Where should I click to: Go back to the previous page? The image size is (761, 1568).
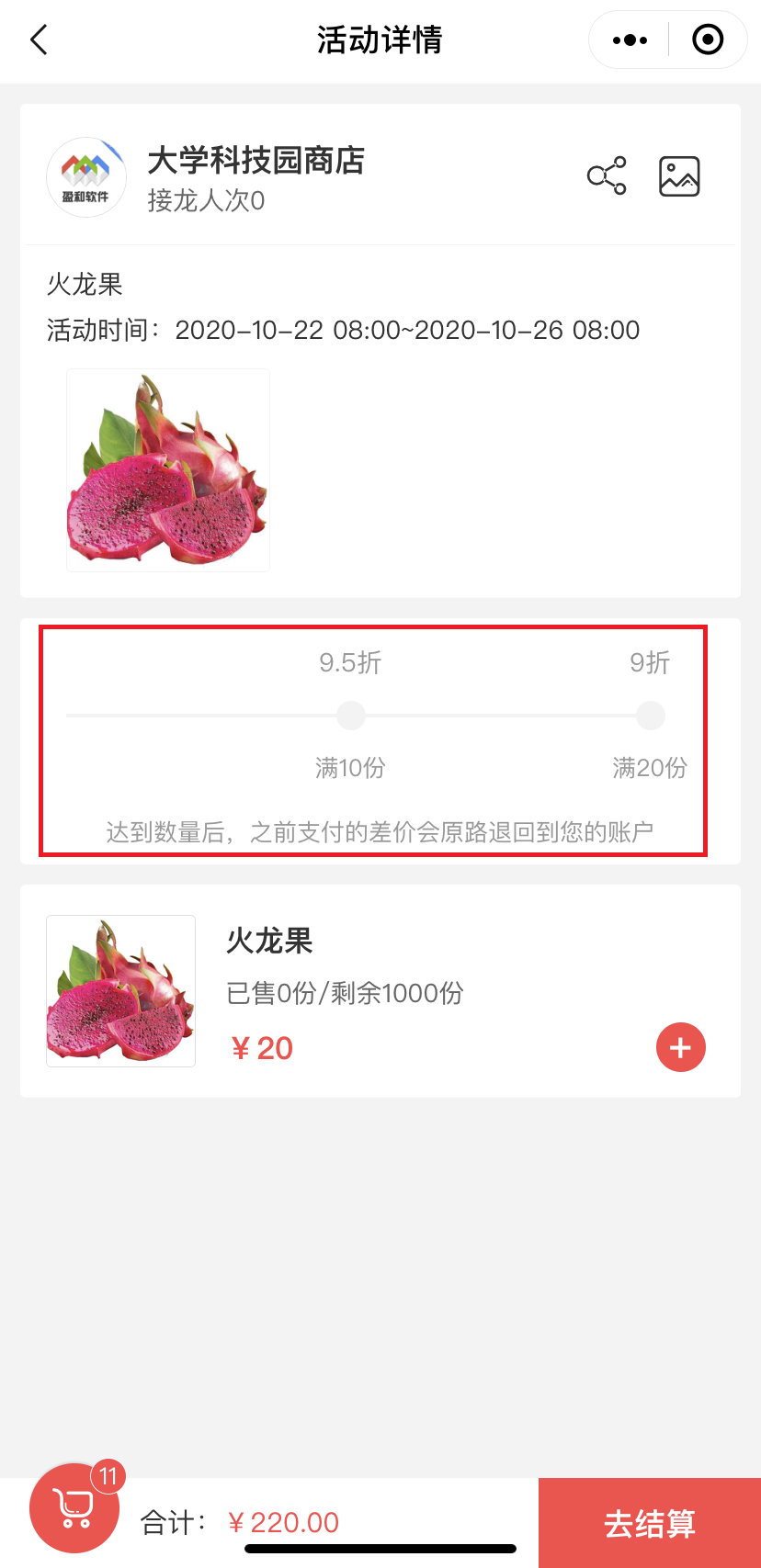click(39, 40)
